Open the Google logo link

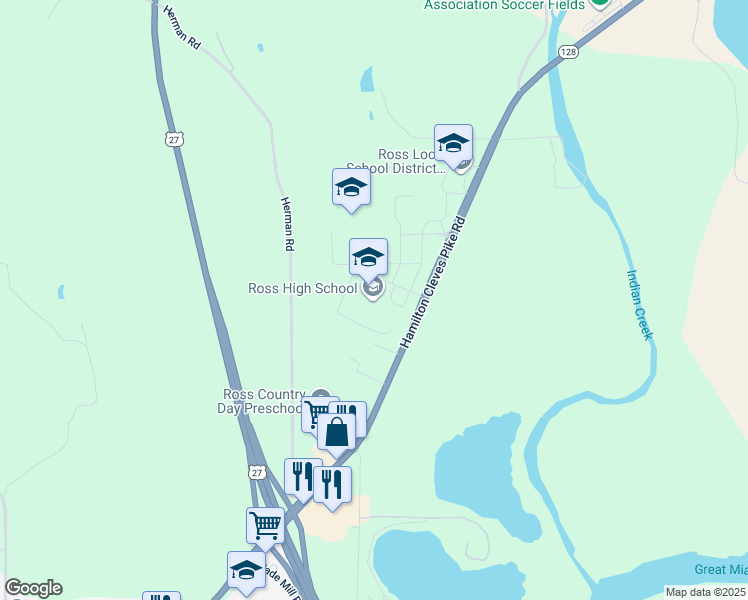pos(33,588)
